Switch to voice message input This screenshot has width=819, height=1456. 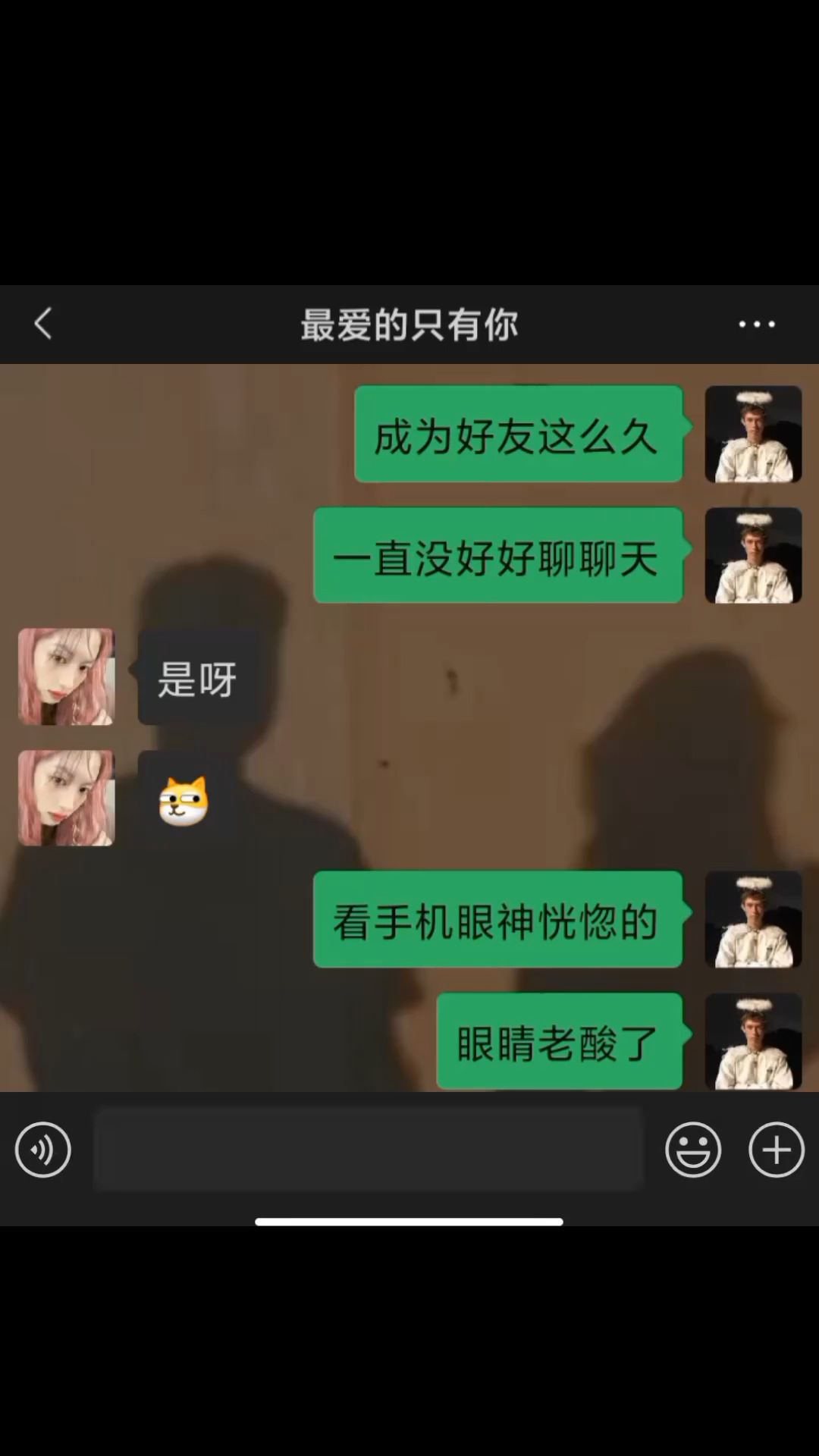point(43,1150)
